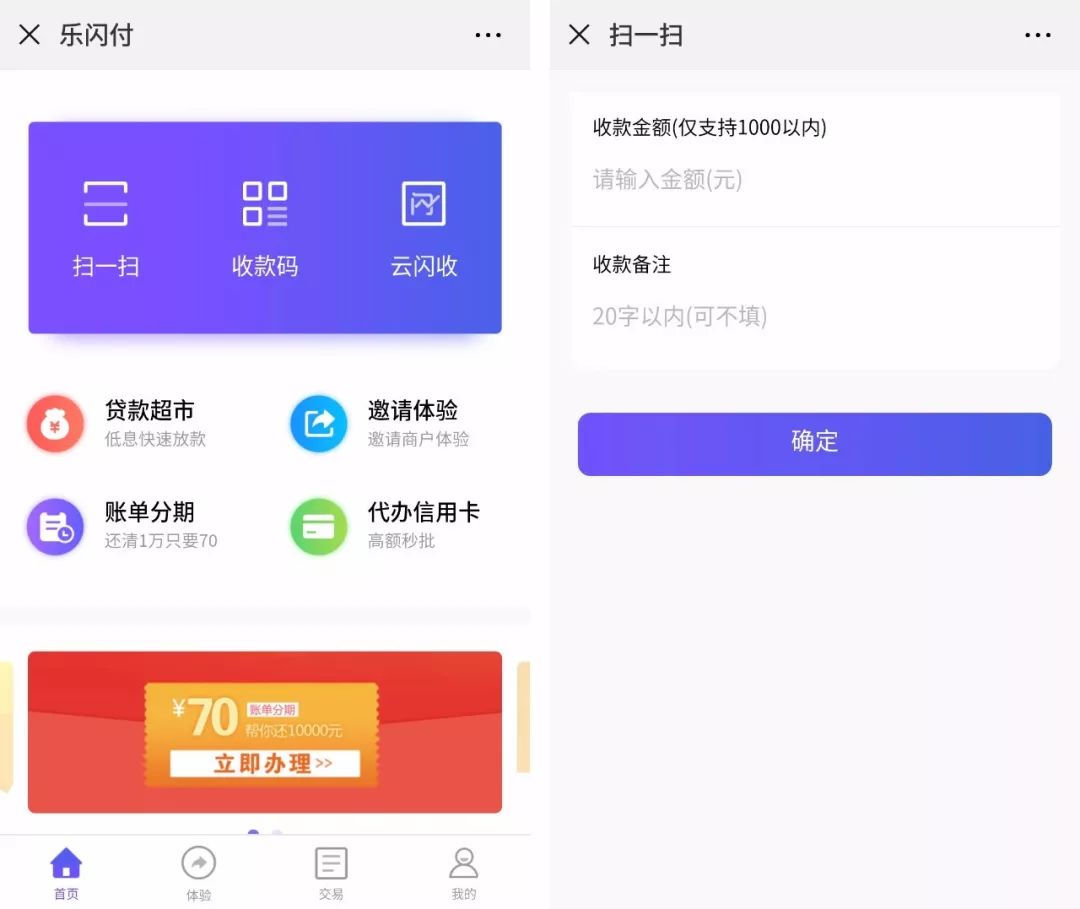The image size is (1080, 909).
Task: Switch to the 体验 tab
Action: click(198, 873)
